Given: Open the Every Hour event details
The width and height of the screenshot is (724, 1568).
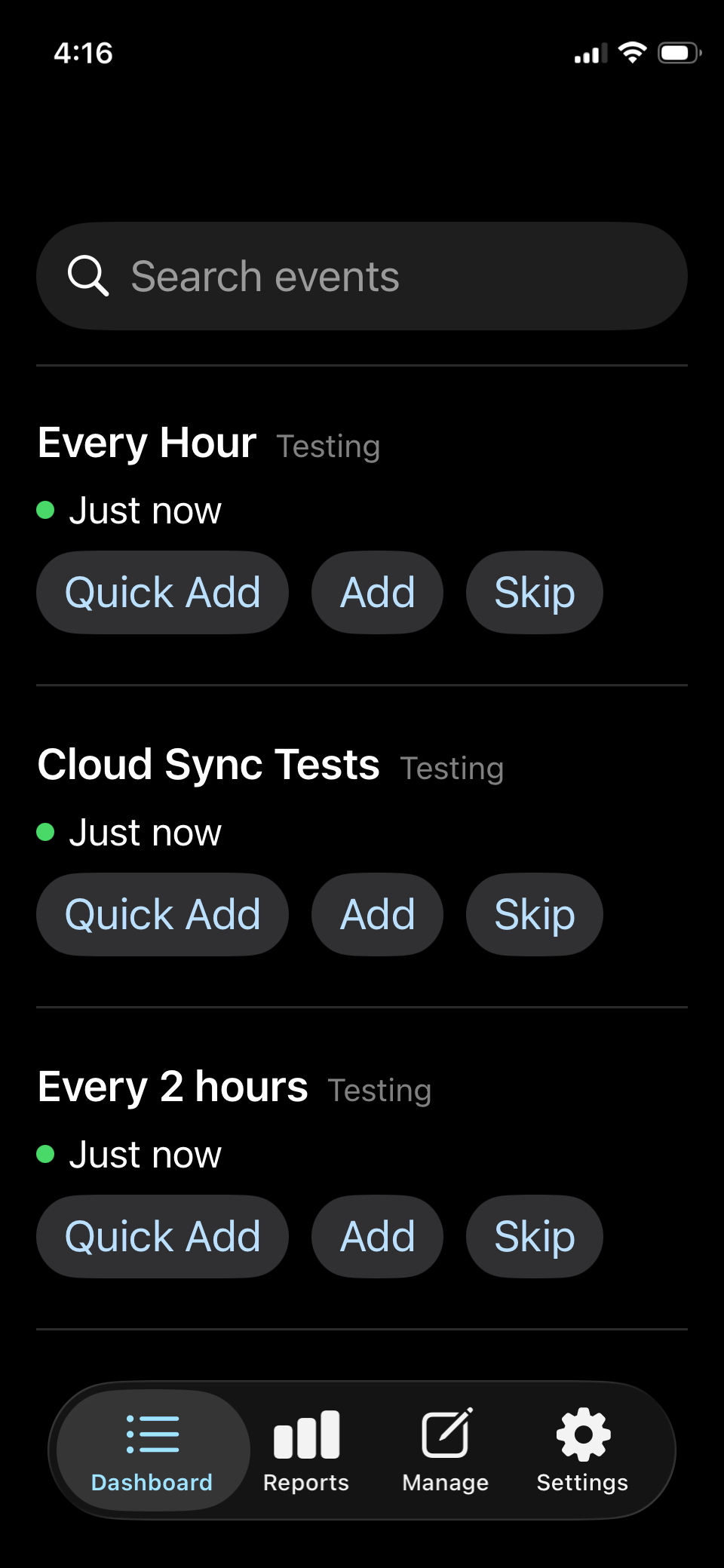Looking at the screenshot, I should (x=146, y=443).
